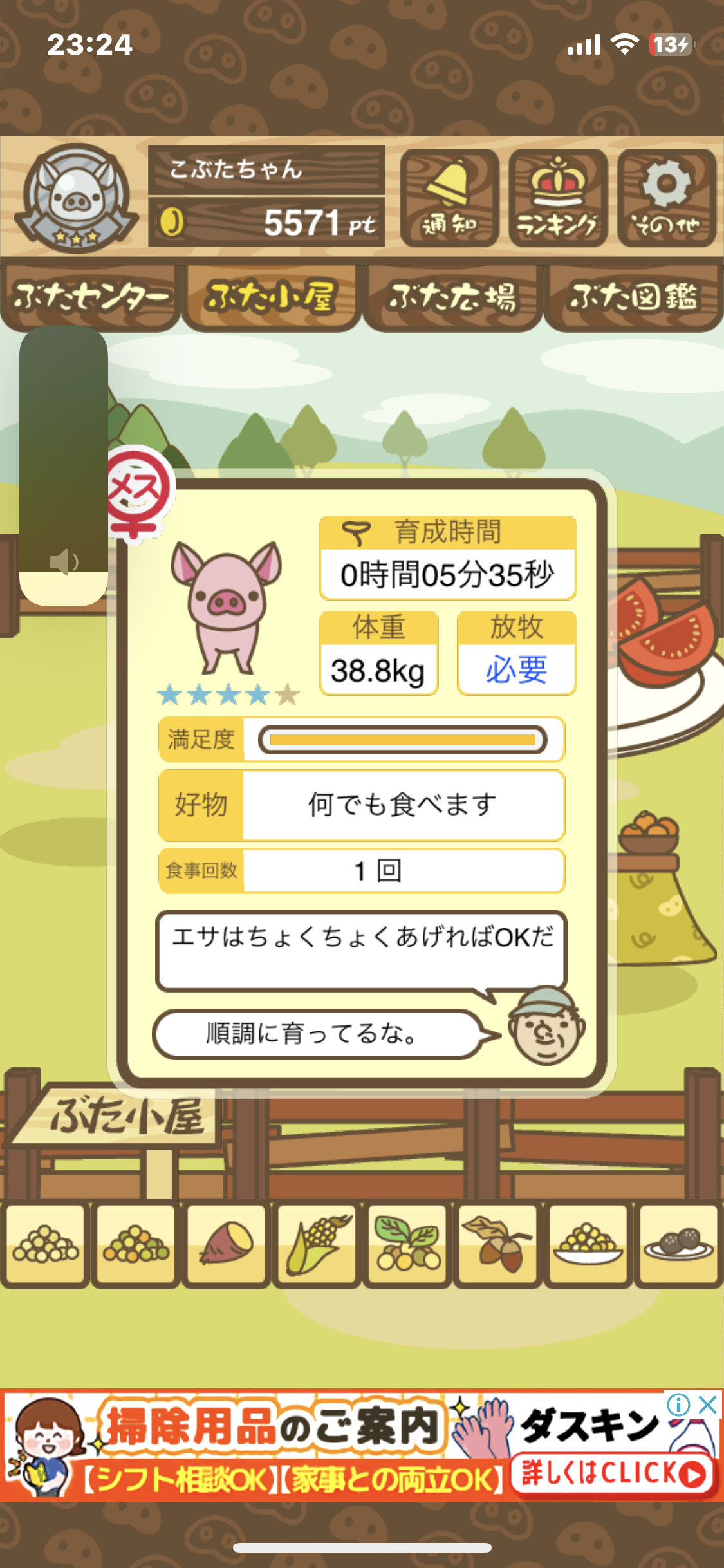This screenshot has height=1568, width=724.
Task: Tap the pig avatar badge
Action: pyautogui.click(x=76, y=198)
